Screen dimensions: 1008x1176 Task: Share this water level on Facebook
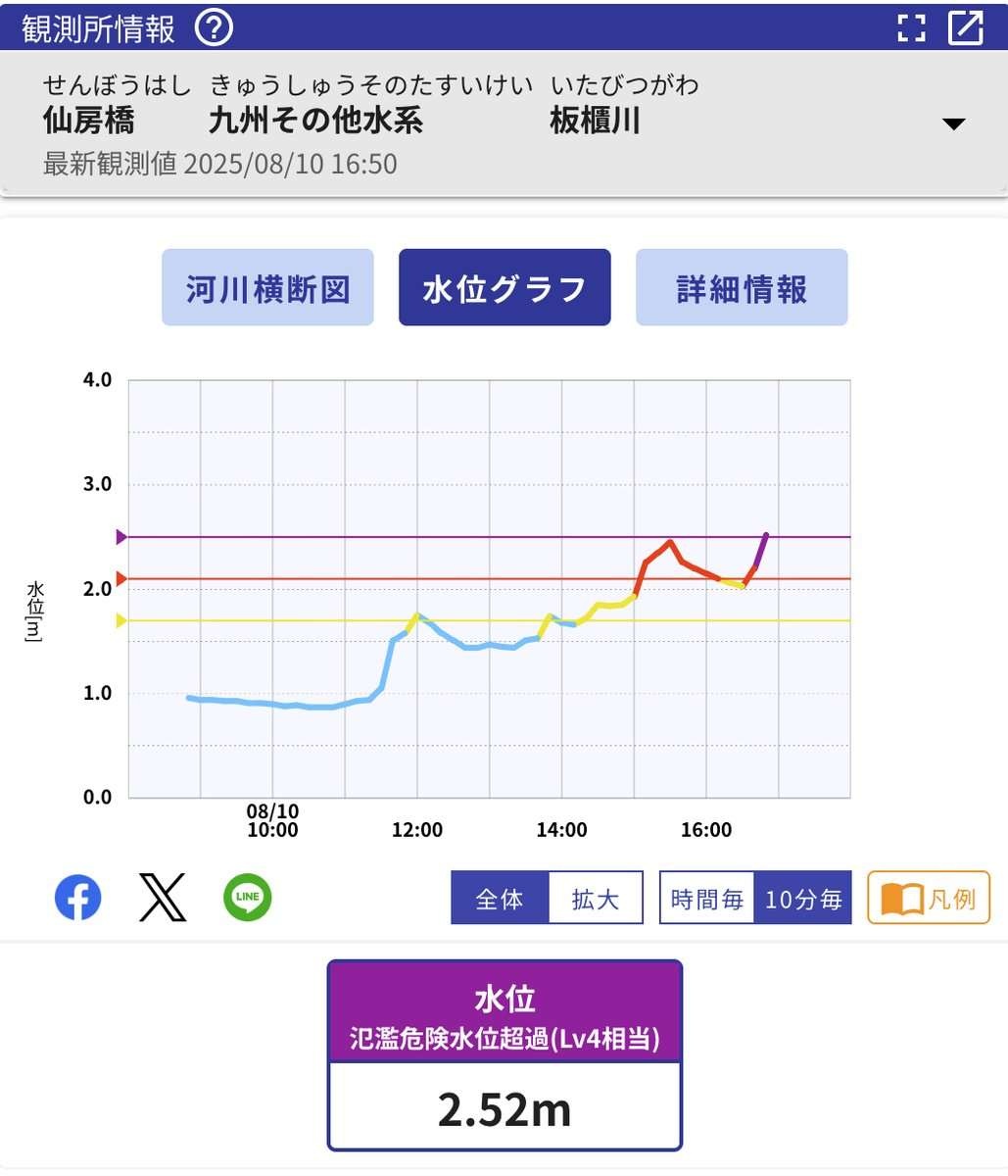click(78, 898)
